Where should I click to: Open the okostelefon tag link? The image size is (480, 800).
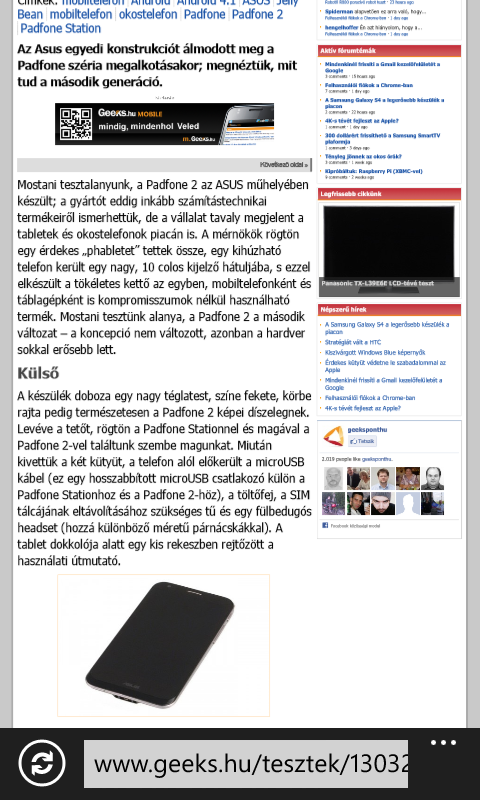pos(148,14)
